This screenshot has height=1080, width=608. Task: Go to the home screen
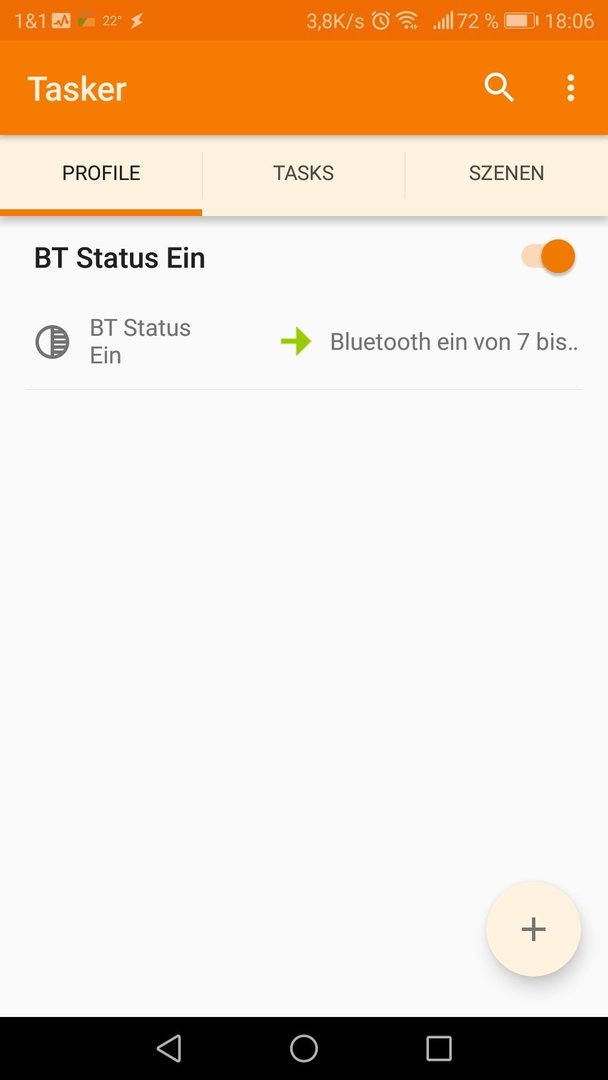tap(304, 1048)
